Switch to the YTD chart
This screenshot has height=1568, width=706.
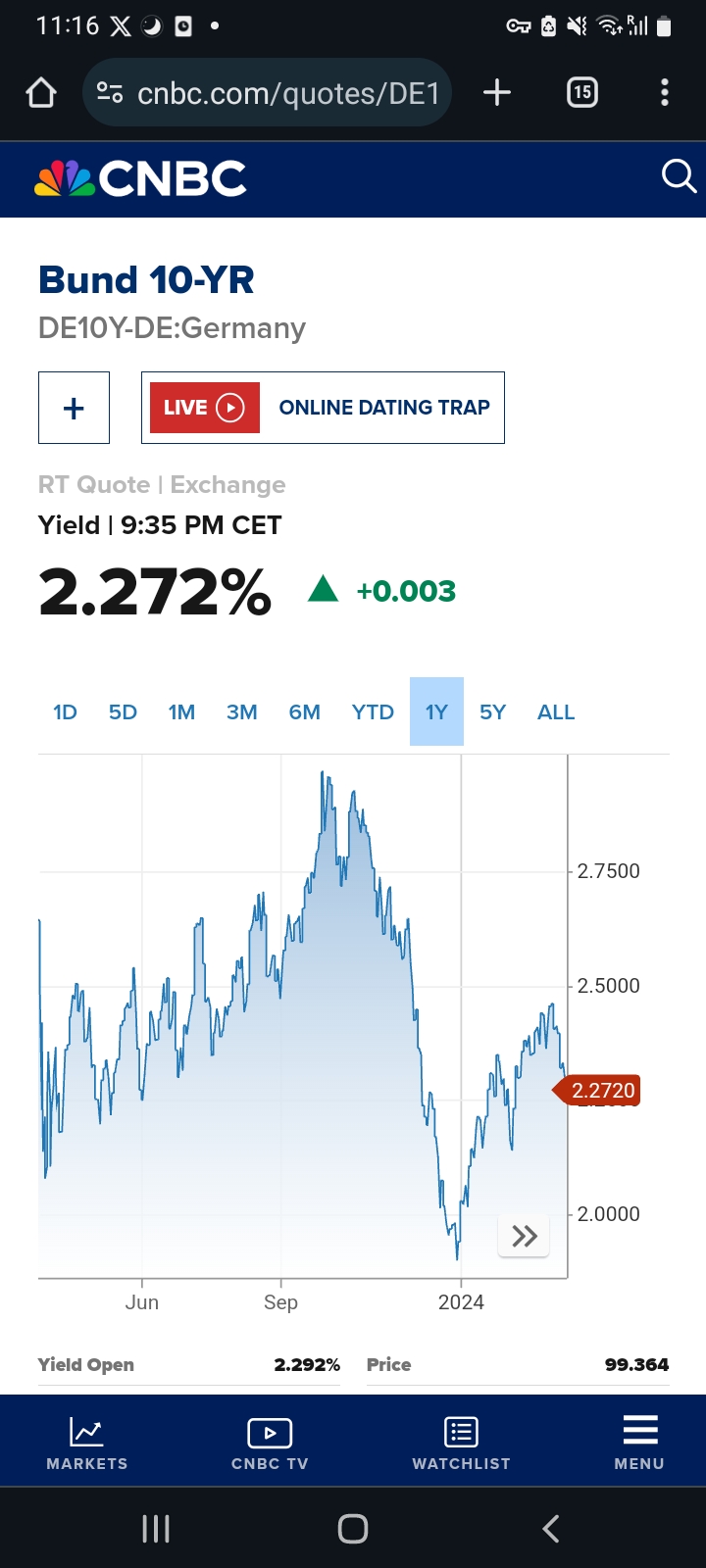[x=373, y=712]
